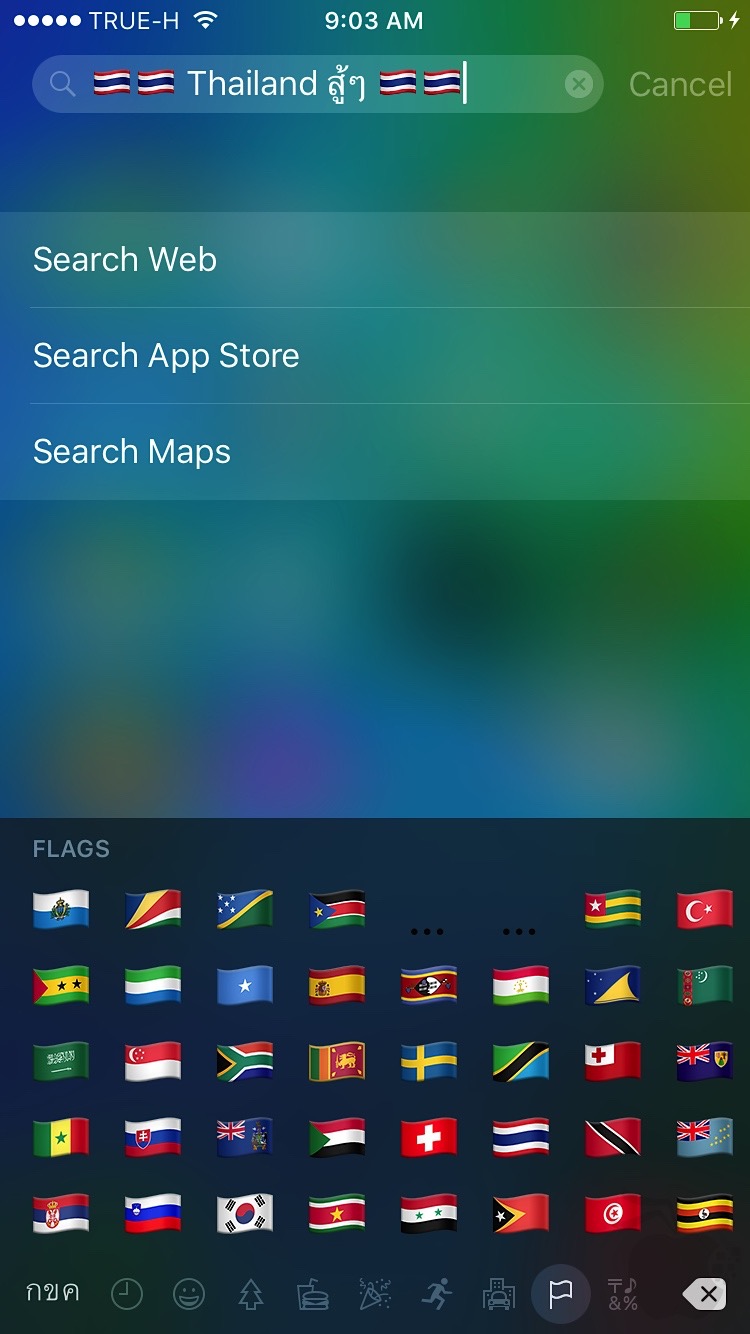Tap the search input field
The image size is (750, 1334).
point(300,84)
